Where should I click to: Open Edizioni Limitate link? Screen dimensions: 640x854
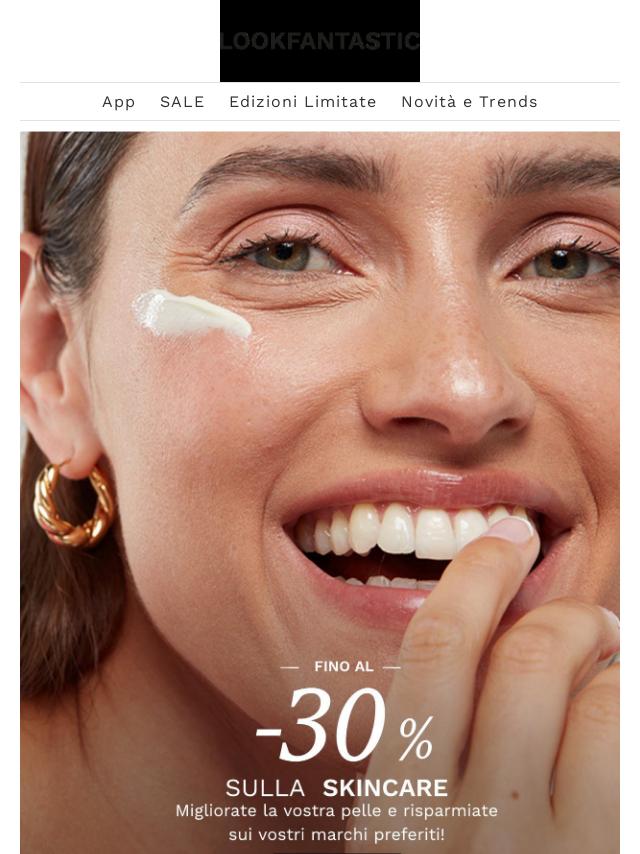click(x=302, y=102)
